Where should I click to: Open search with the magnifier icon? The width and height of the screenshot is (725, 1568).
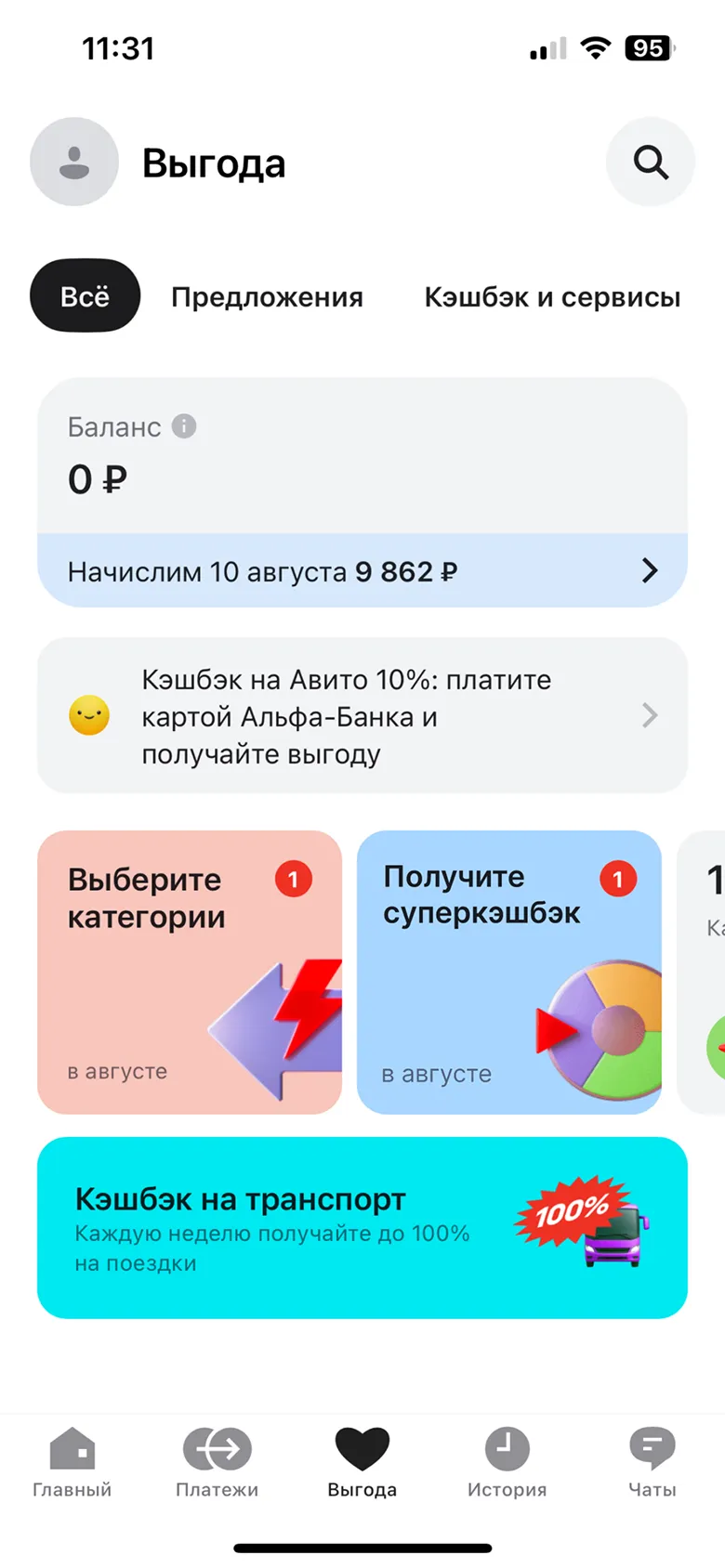[650, 163]
